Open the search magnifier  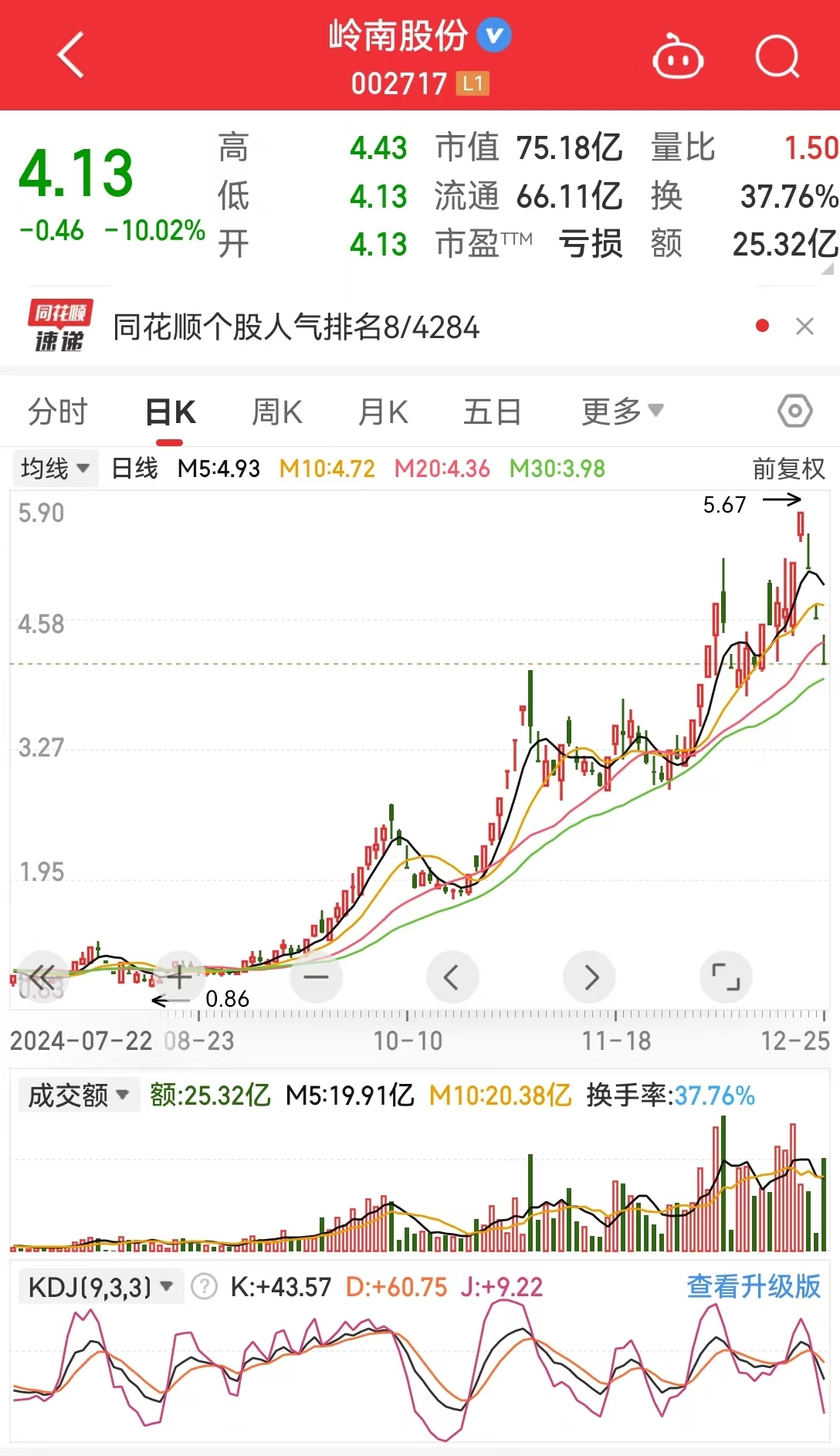[778, 56]
